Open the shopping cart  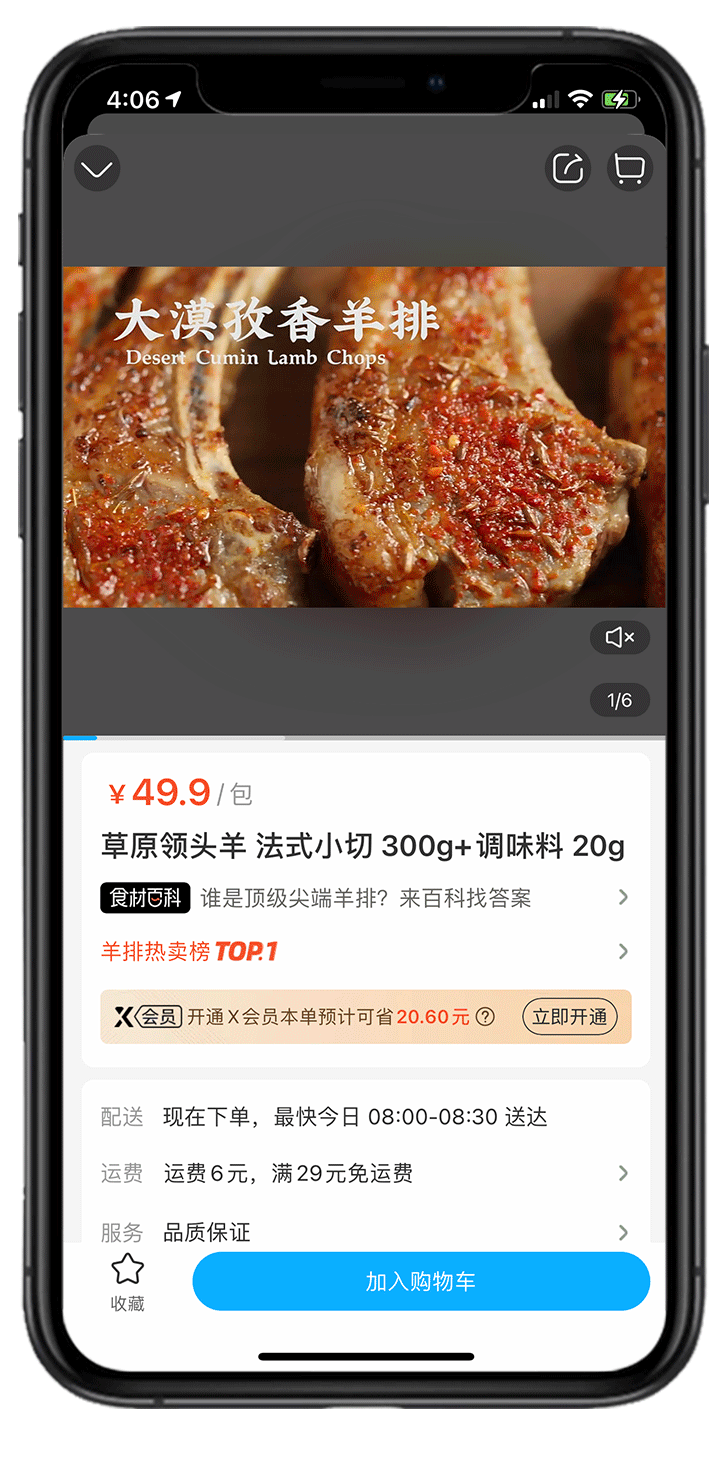point(629,168)
